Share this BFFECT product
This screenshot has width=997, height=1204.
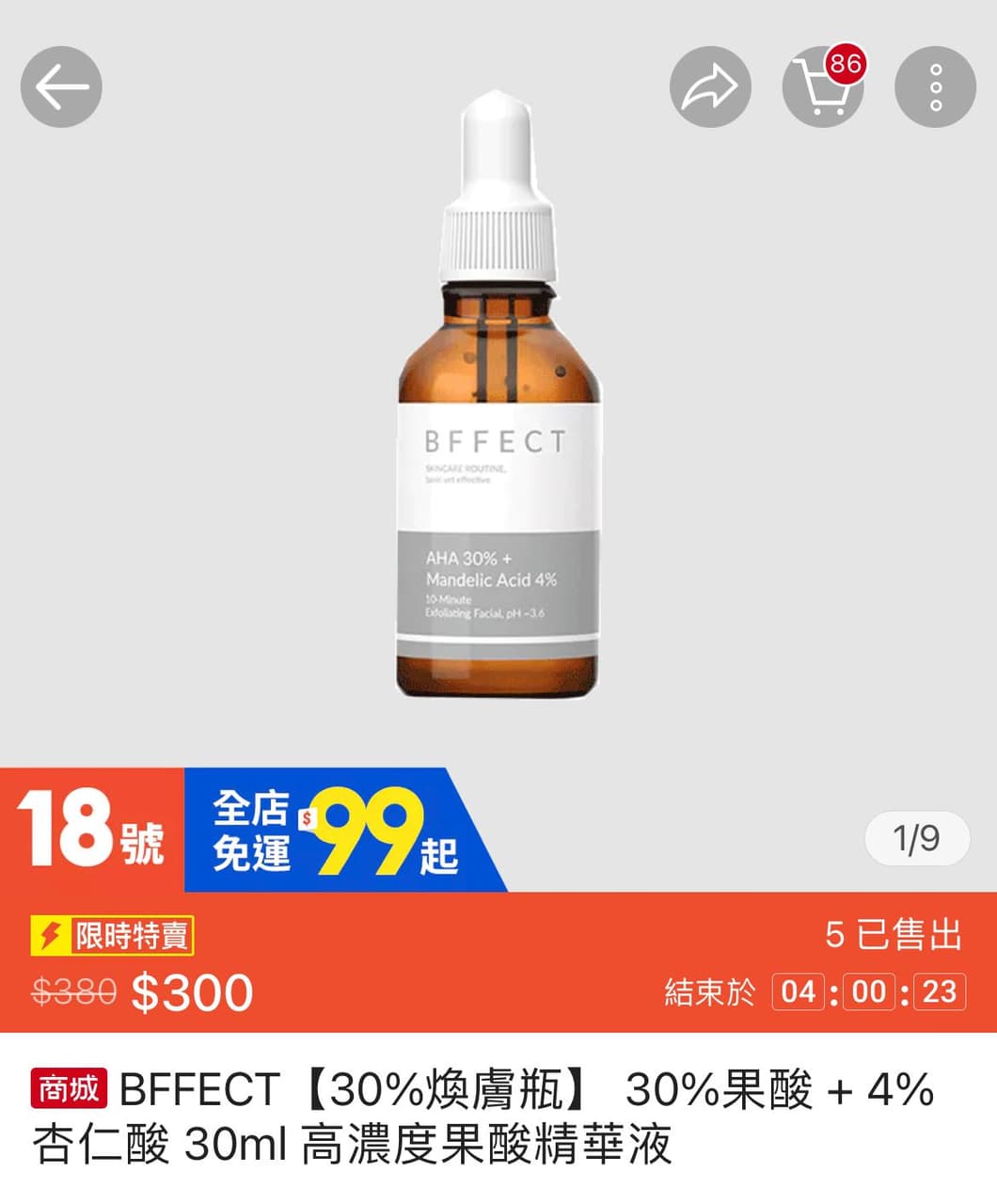pos(710,87)
